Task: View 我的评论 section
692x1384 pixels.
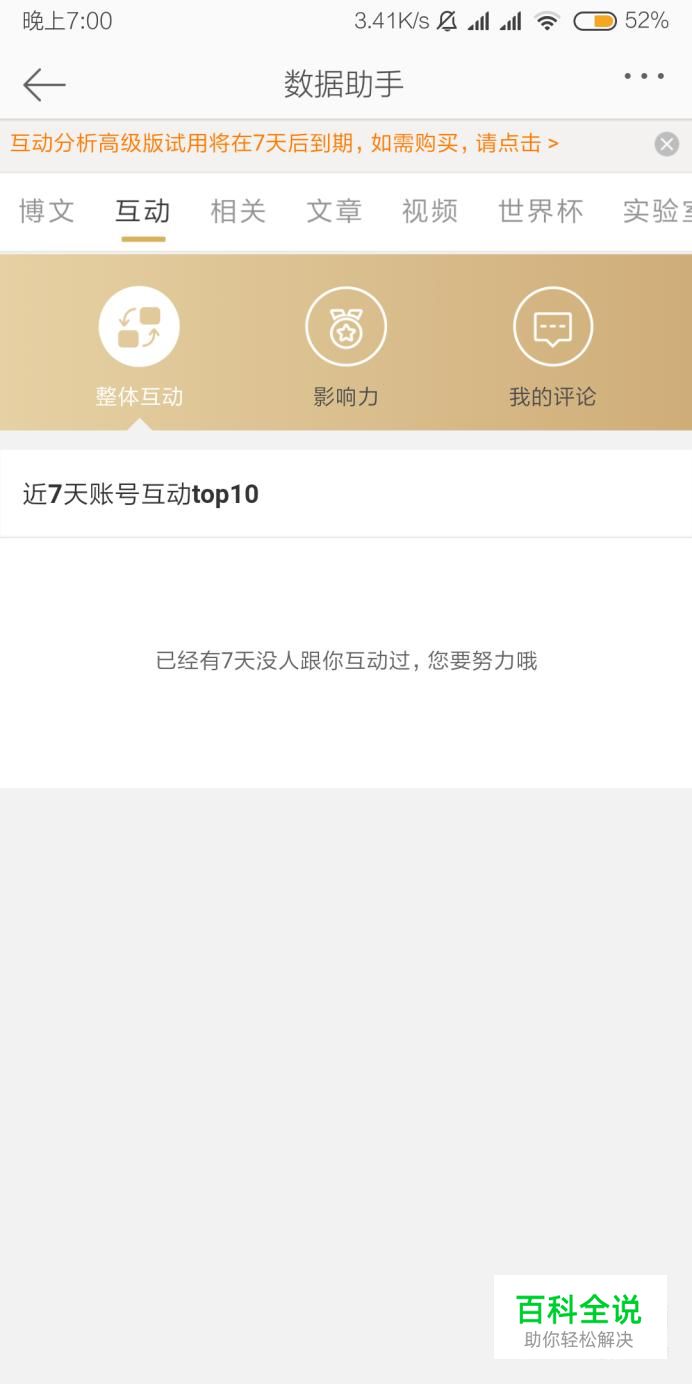Action: [553, 348]
